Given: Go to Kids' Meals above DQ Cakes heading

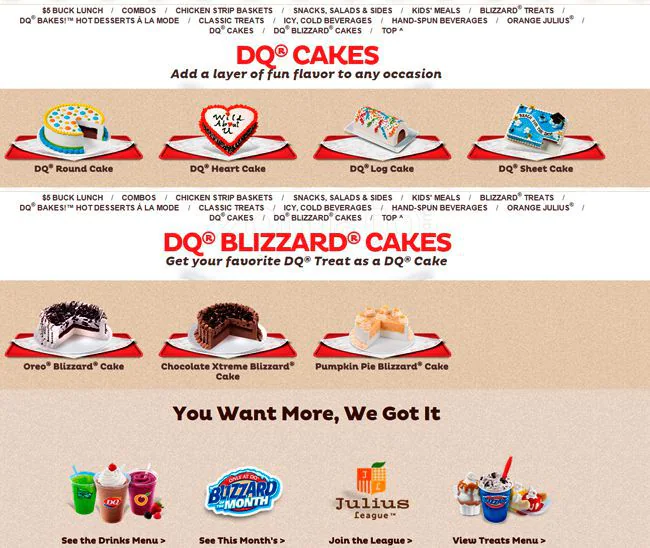Looking at the screenshot, I should 436,10.
